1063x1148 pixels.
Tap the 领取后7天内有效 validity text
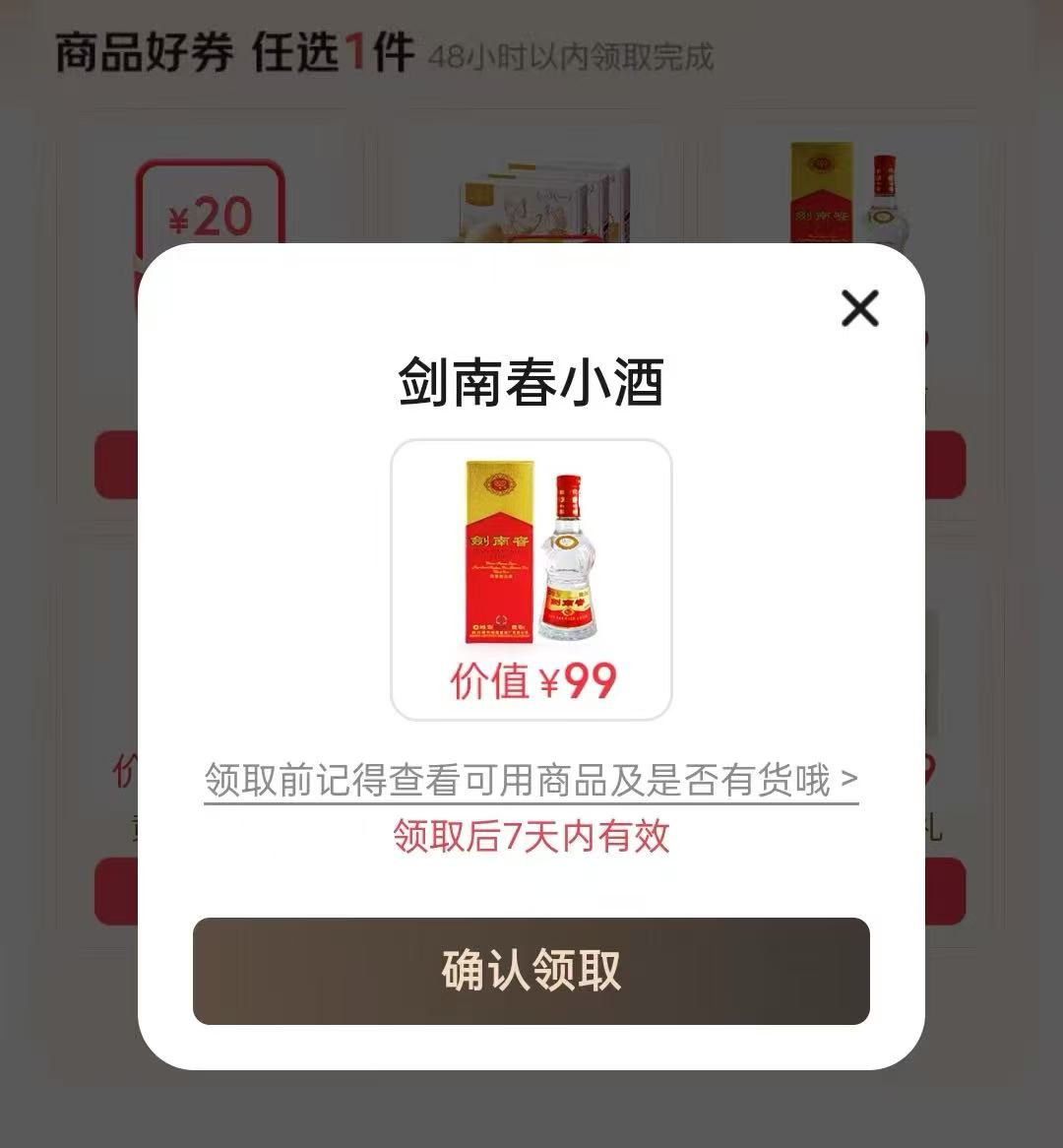(531, 839)
